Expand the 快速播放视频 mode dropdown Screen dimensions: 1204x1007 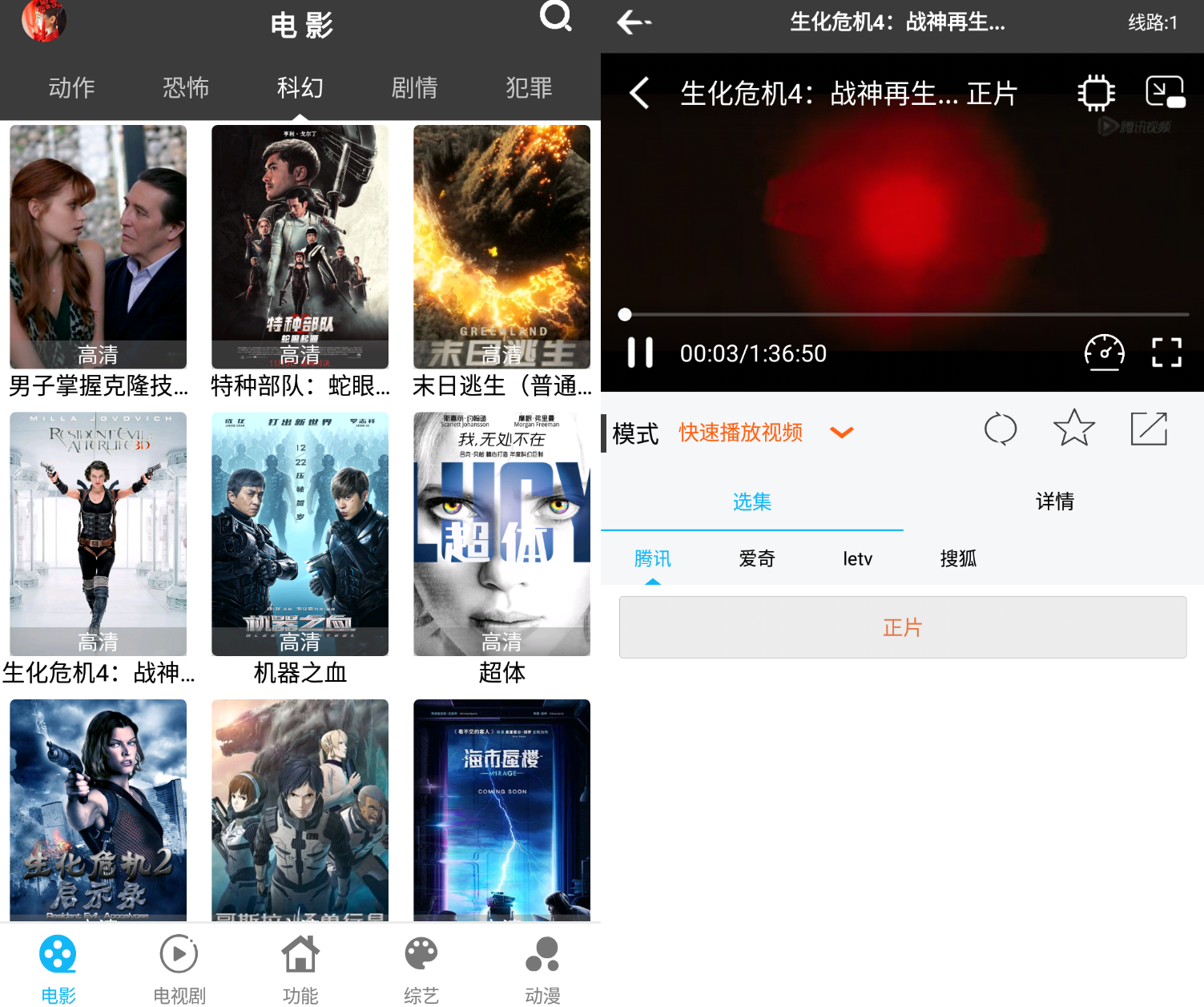[841, 433]
